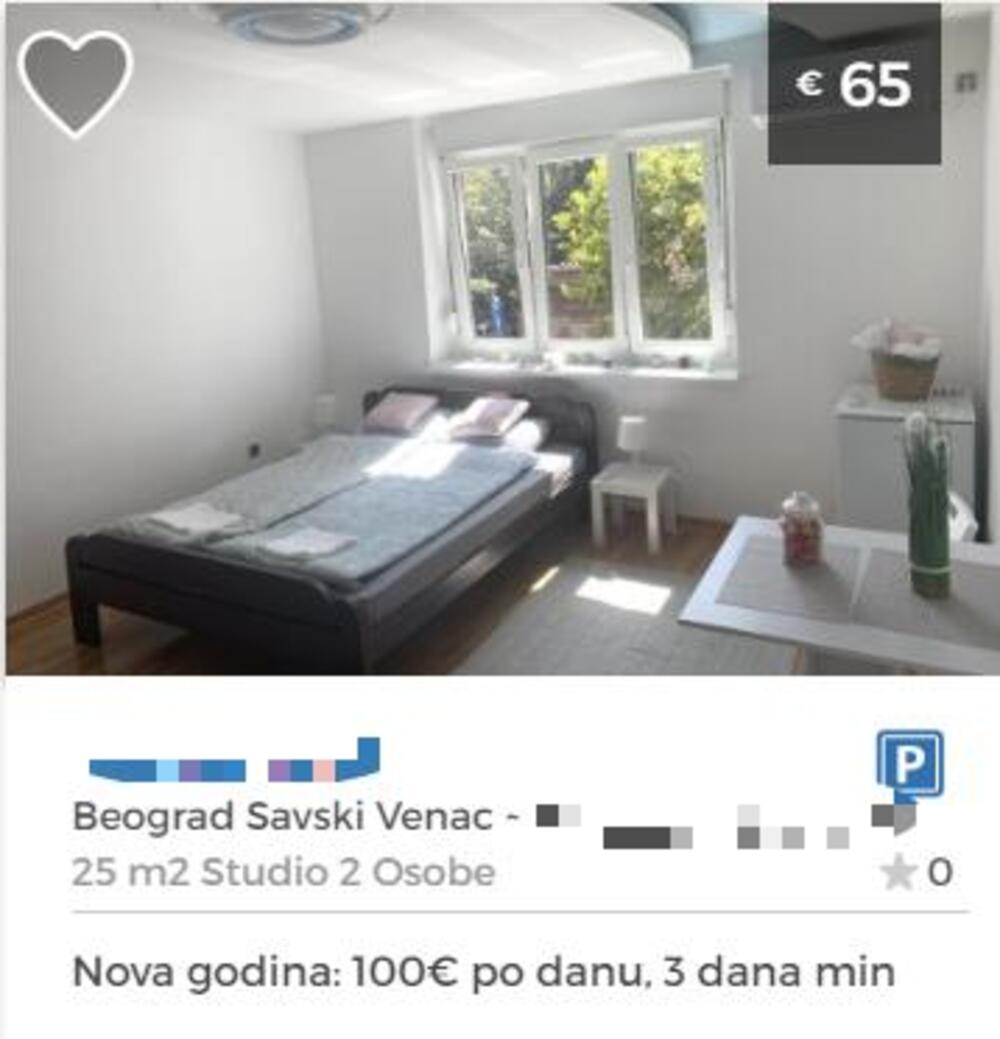Open the Beograd Savski Venac studio photo

(500, 380)
